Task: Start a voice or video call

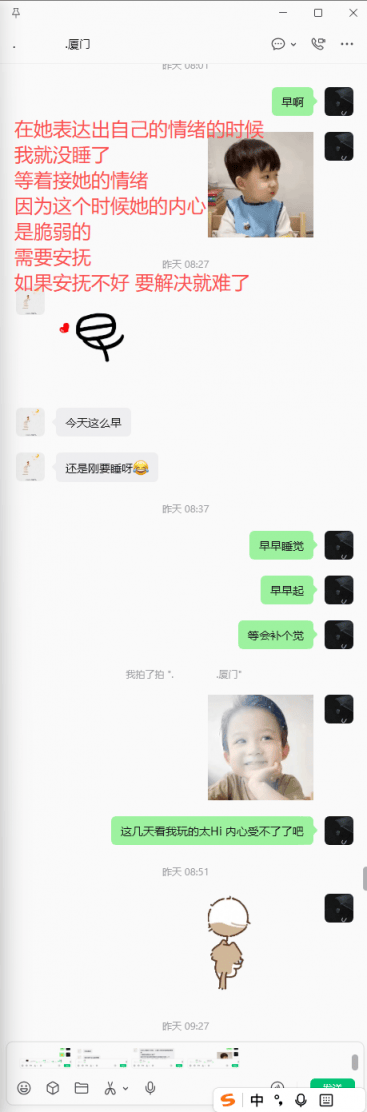Action: [318, 44]
